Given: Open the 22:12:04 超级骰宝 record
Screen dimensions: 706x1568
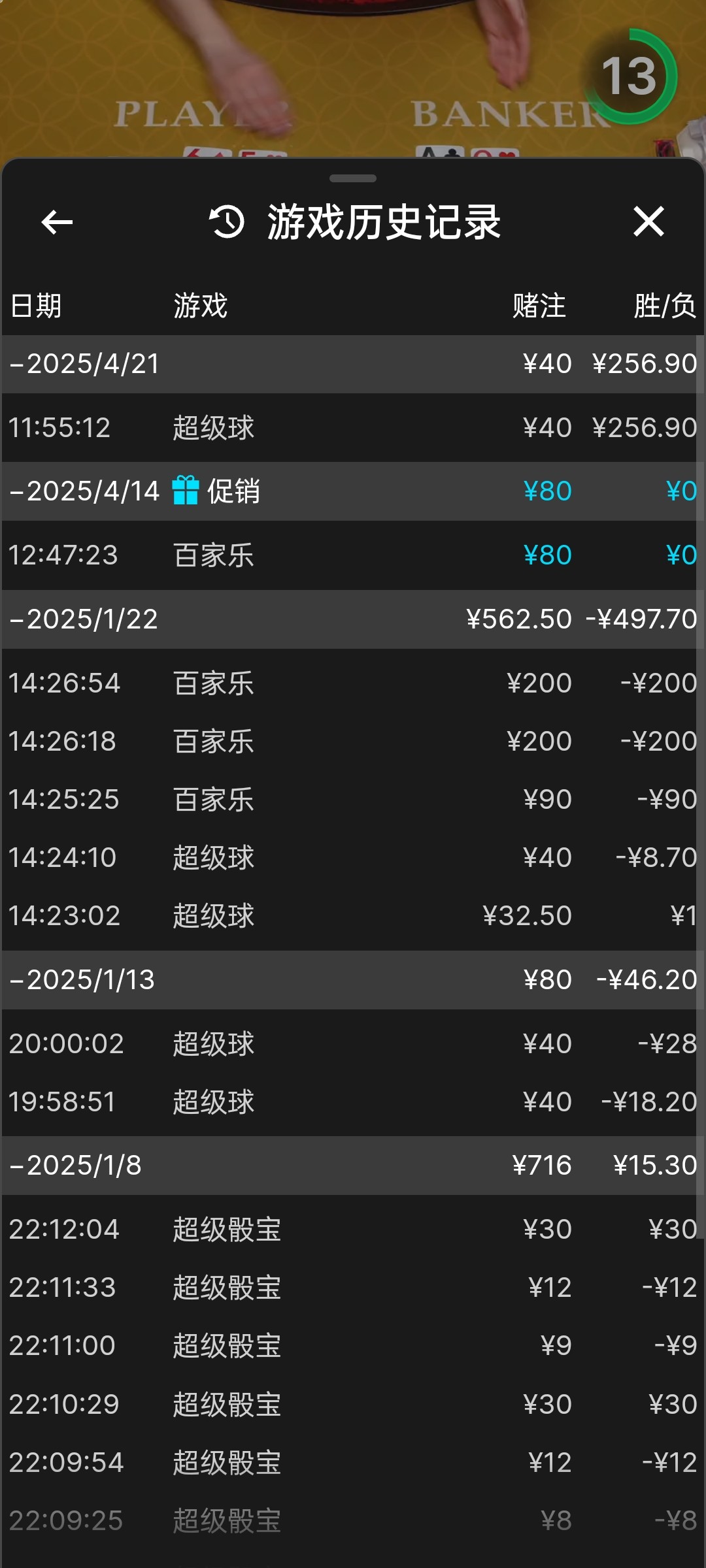Looking at the screenshot, I should (352, 1230).
